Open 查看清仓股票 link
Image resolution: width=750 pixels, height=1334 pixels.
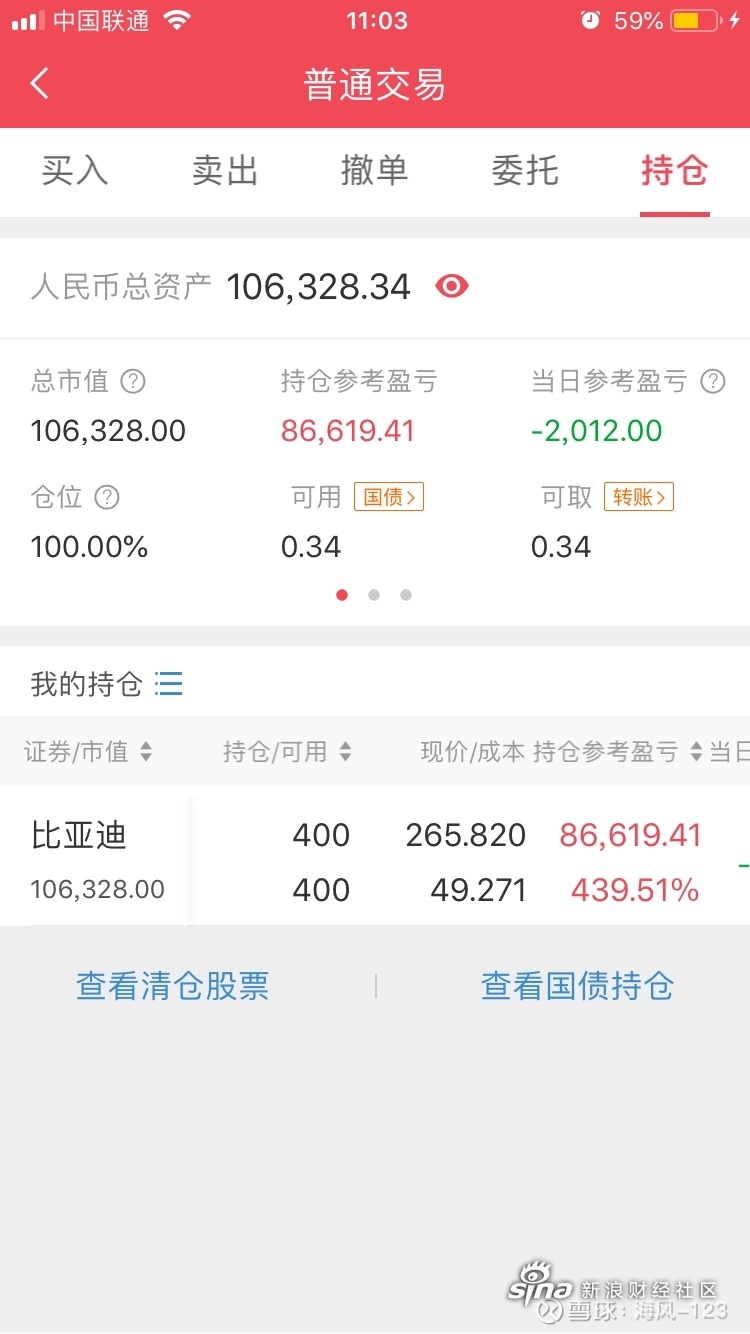coord(173,987)
